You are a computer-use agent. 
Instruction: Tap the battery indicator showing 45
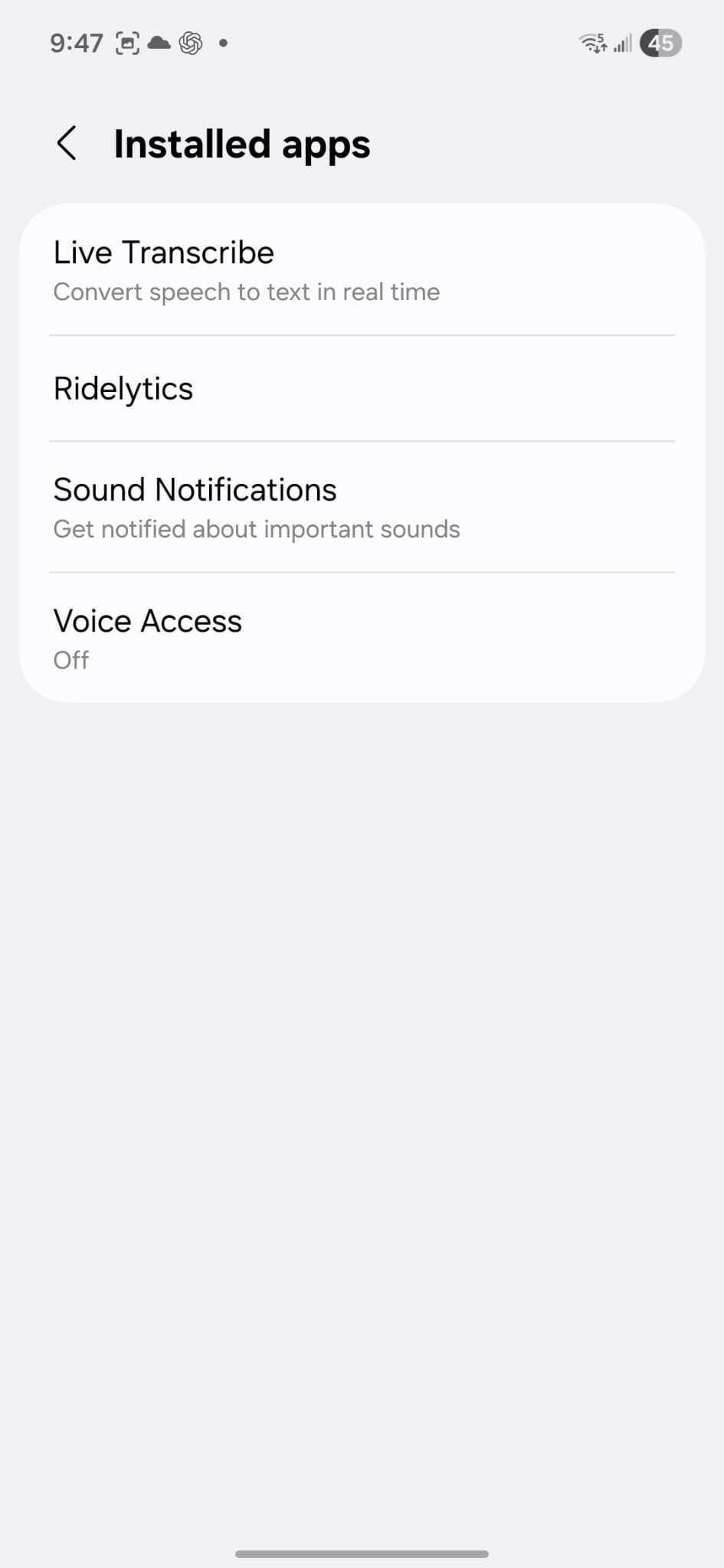(661, 42)
